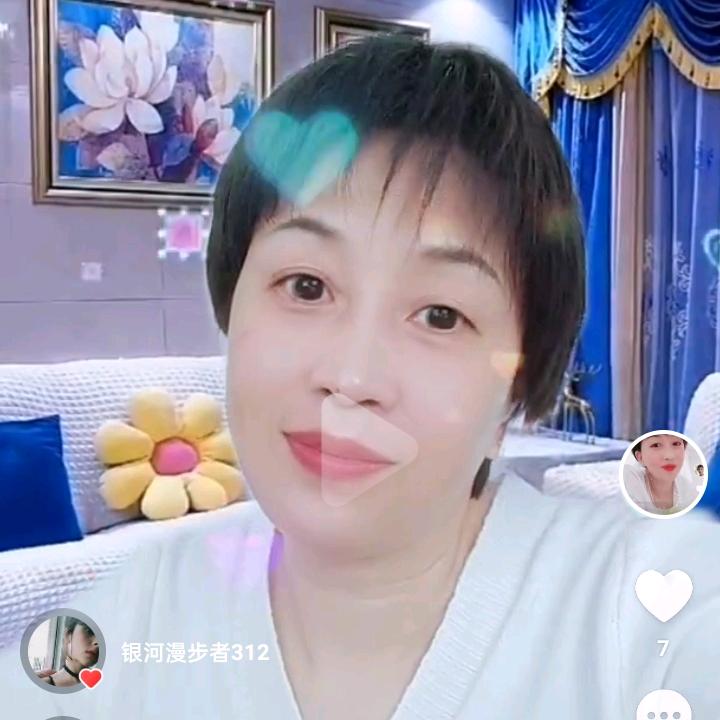The height and width of the screenshot is (720, 720).
Task: Open the comments bubble
Action: 663,706
